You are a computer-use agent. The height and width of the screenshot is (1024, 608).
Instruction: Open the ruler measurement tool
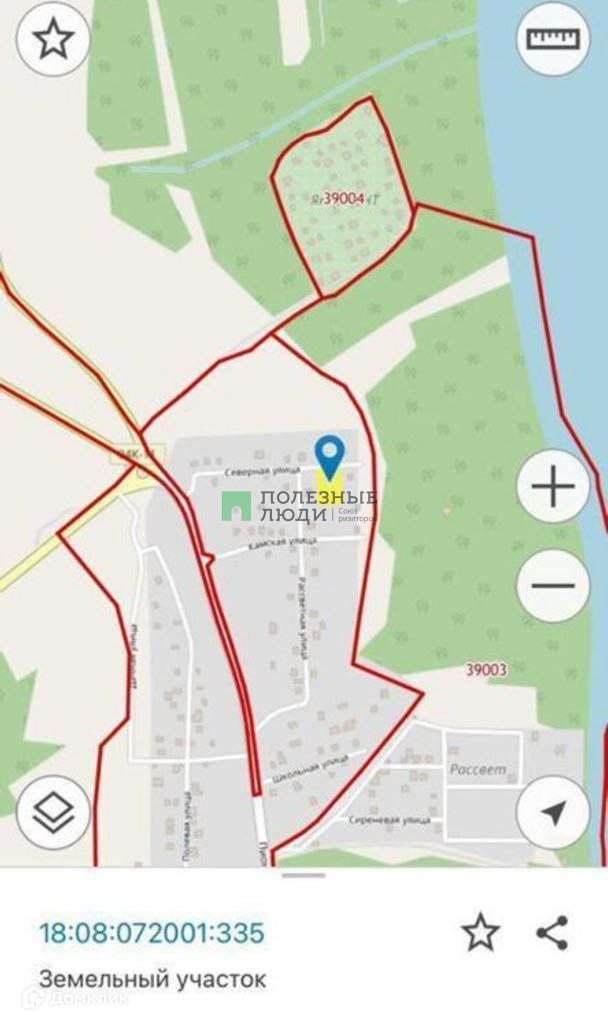coord(553,39)
